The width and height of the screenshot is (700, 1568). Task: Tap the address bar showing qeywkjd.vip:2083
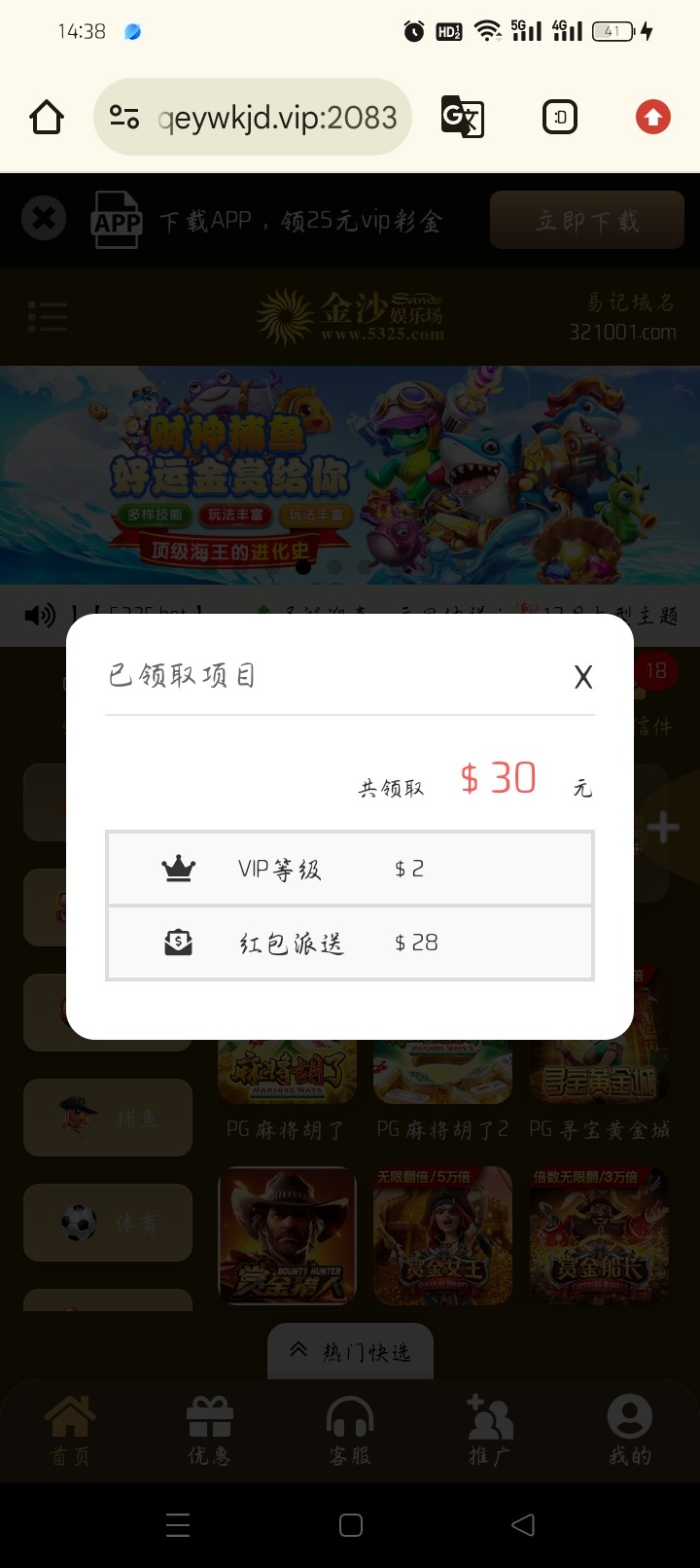coord(253,118)
